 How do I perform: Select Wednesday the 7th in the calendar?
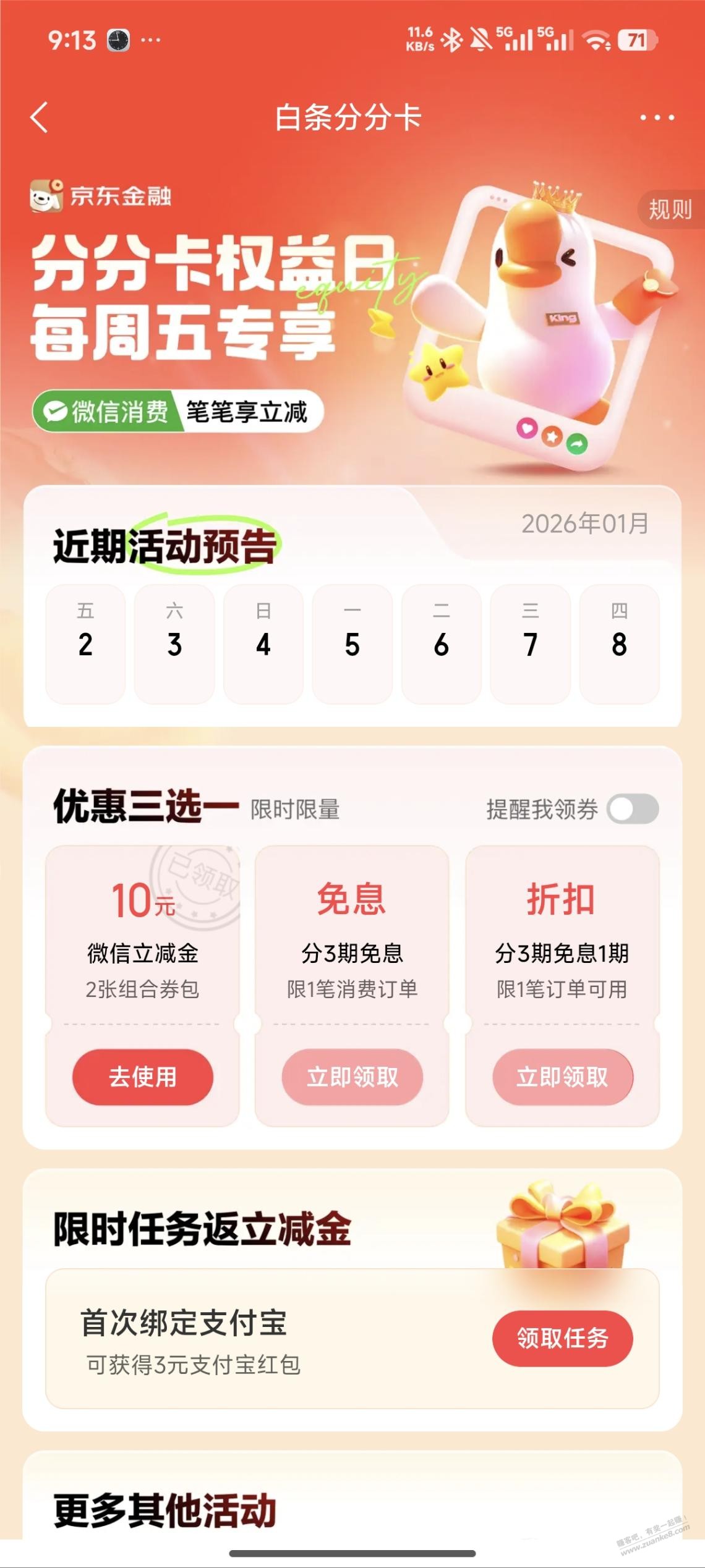tap(531, 643)
